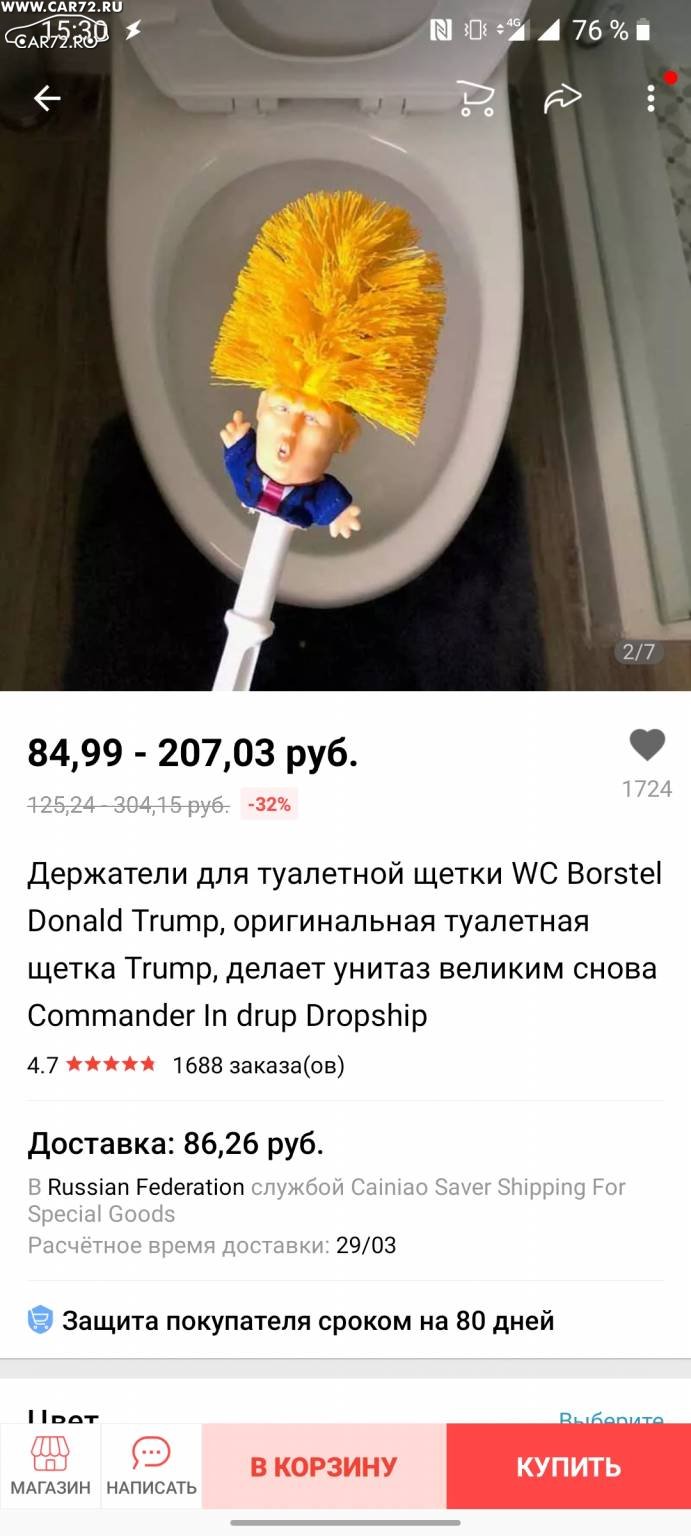Screen dimensions: 691x1536
Task: Share this product listing
Action: tap(563, 97)
